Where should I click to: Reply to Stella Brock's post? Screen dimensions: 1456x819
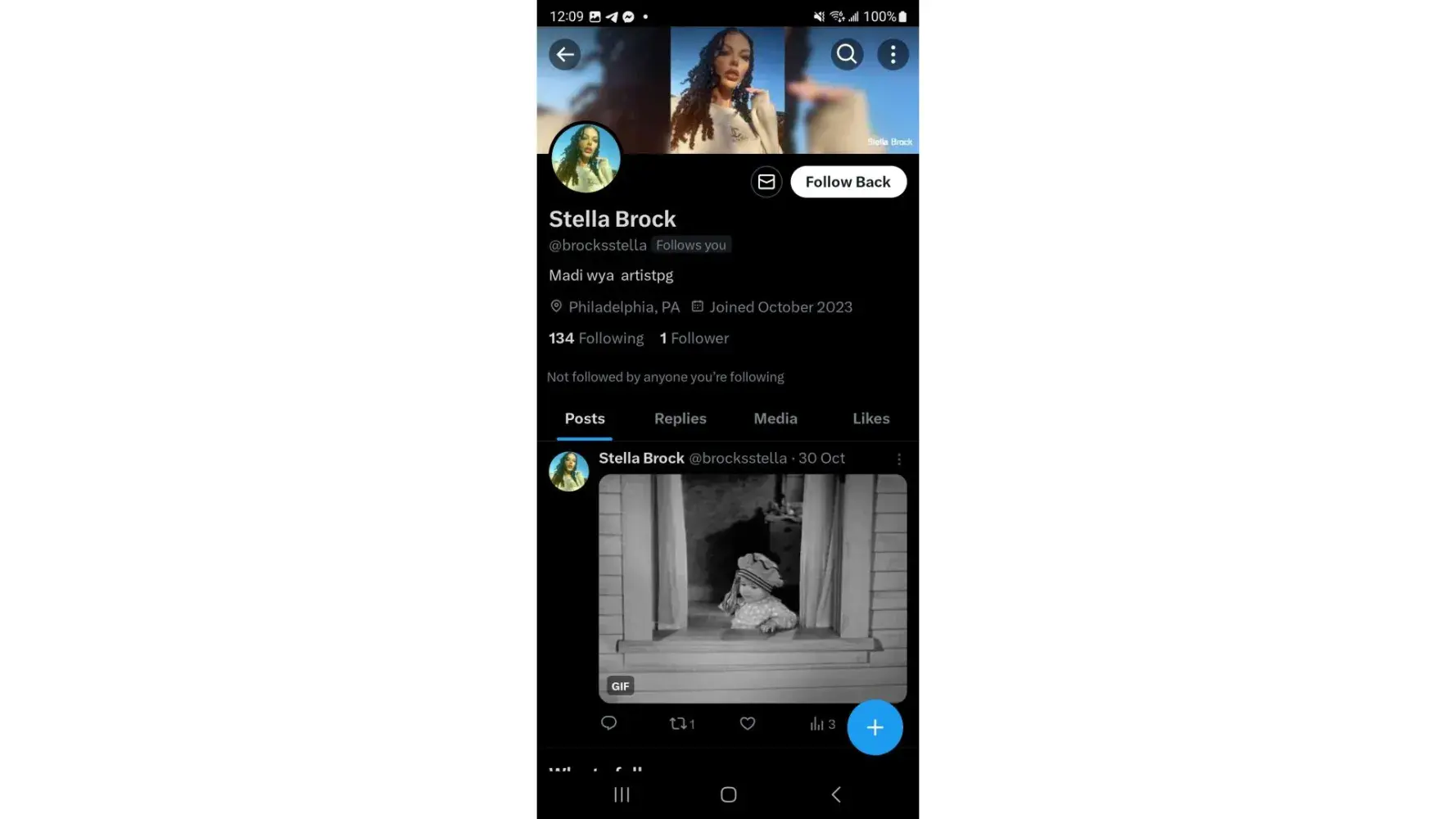pos(608,723)
